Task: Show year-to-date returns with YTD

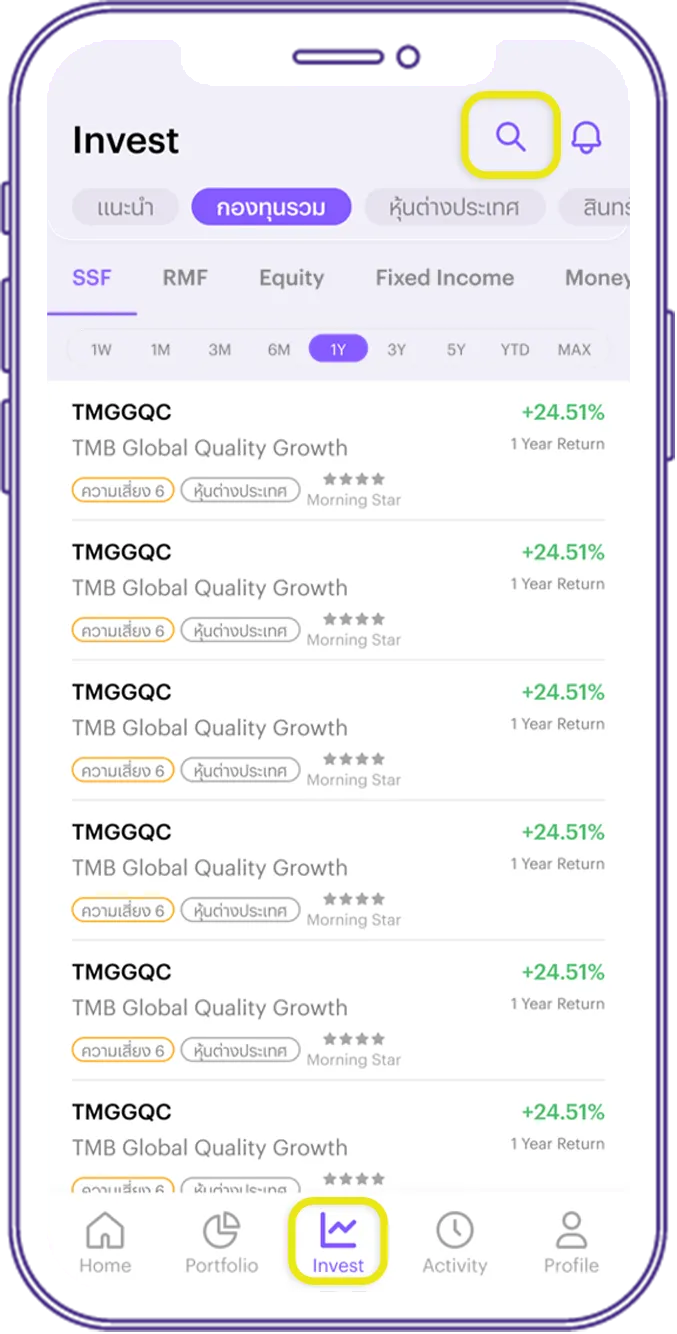Action: (x=515, y=349)
